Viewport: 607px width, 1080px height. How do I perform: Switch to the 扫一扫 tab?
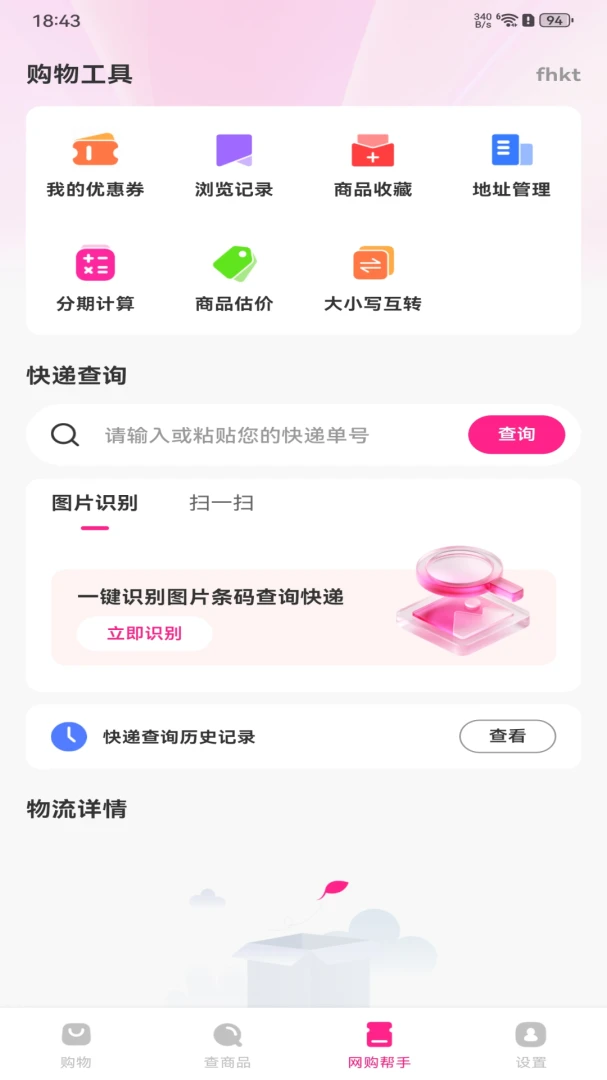click(x=221, y=503)
